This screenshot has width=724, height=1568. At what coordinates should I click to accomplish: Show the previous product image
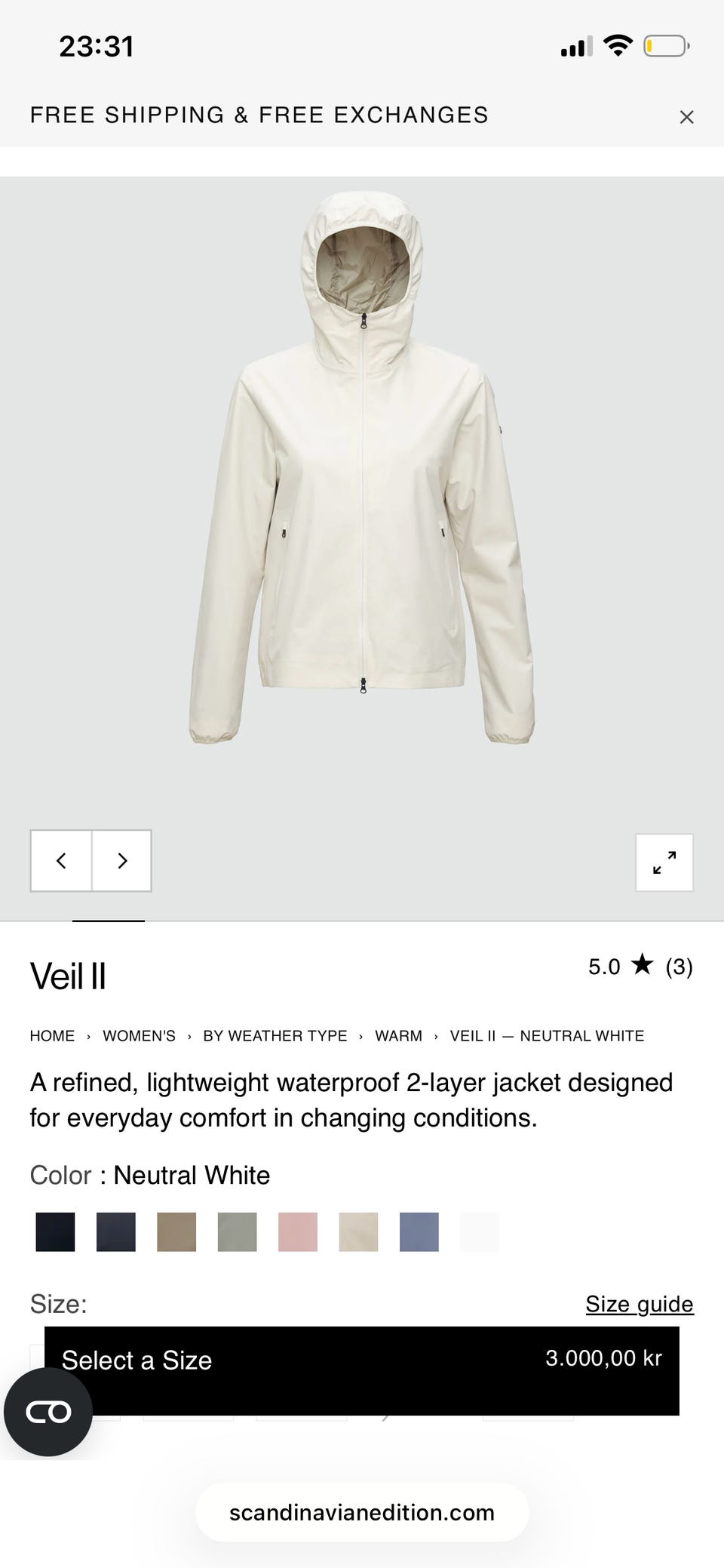tap(61, 861)
